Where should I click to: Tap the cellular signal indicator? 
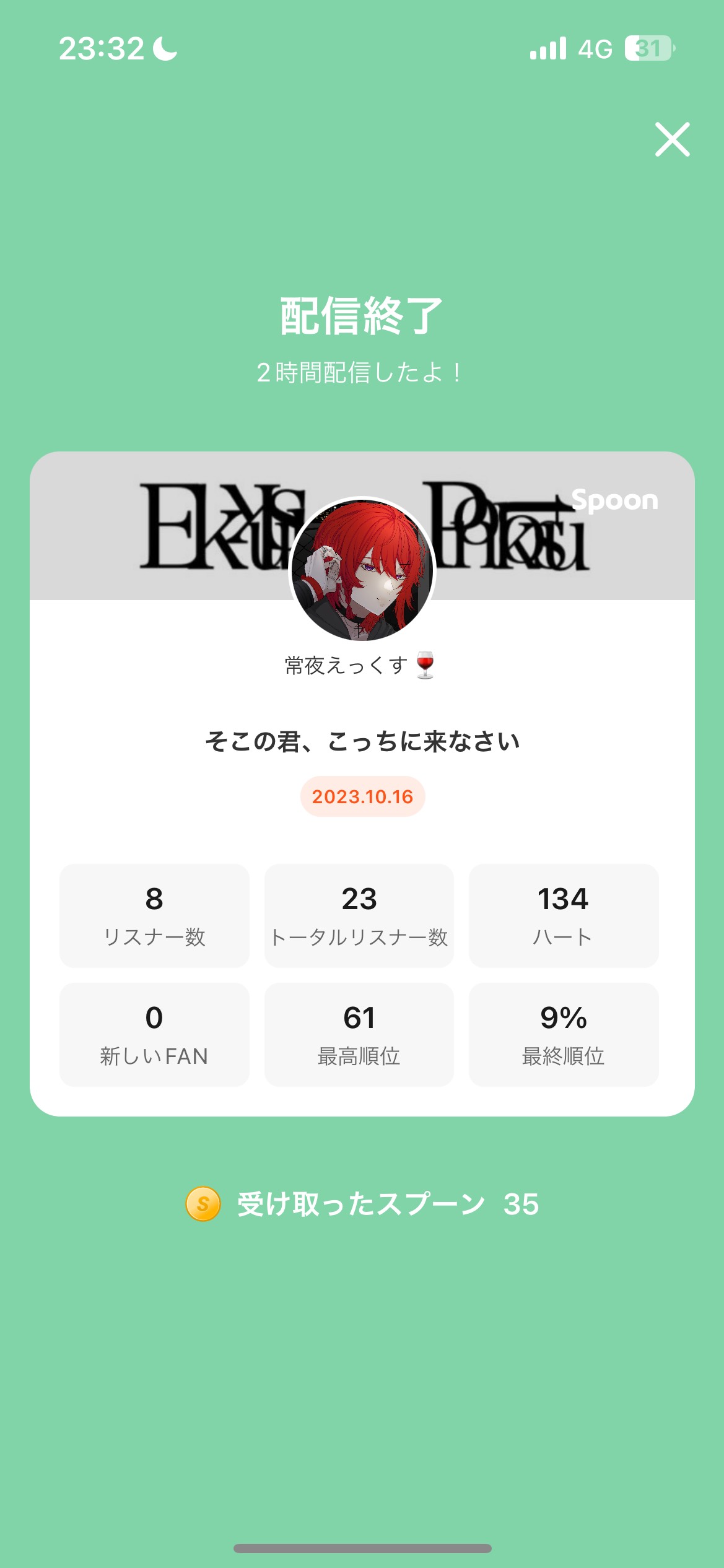(x=547, y=48)
